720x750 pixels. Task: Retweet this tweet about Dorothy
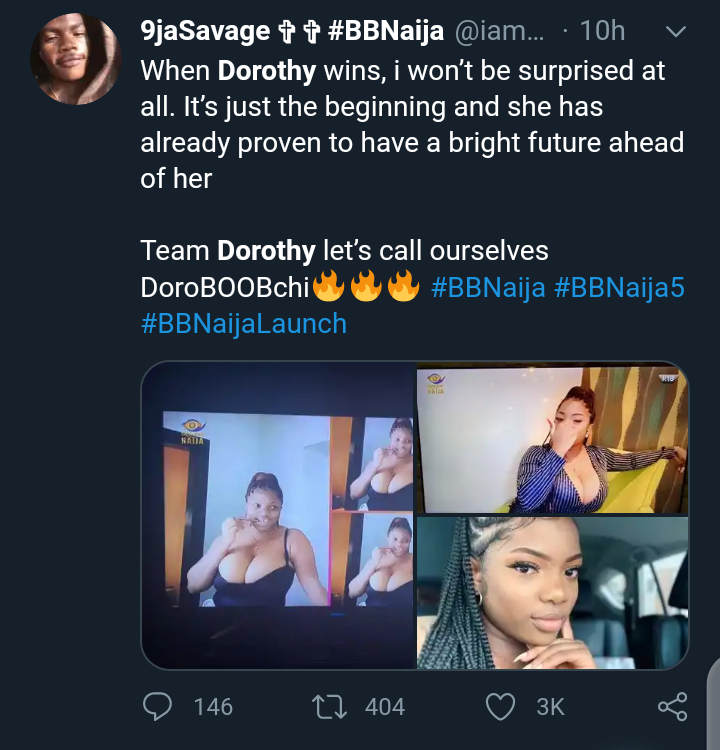click(x=330, y=707)
